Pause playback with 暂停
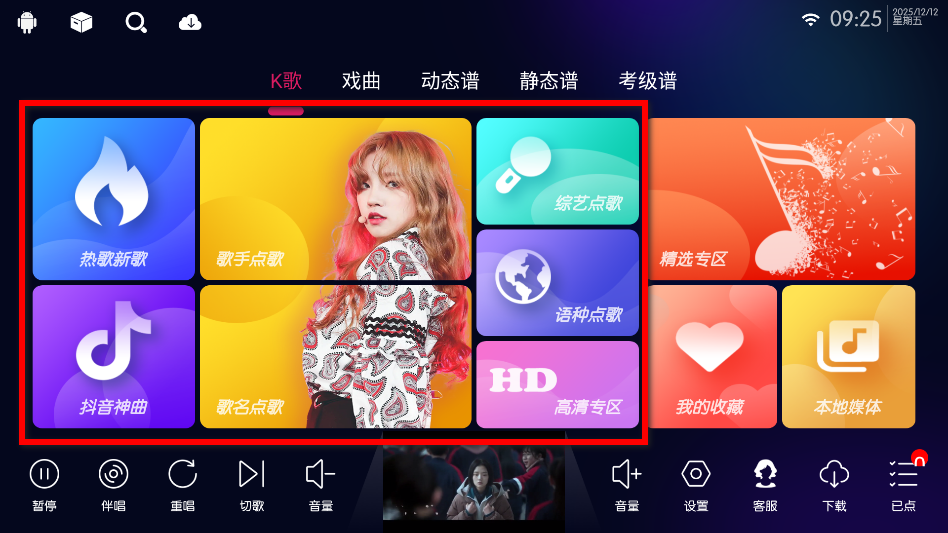This screenshot has height=533, width=948. [44, 484]
